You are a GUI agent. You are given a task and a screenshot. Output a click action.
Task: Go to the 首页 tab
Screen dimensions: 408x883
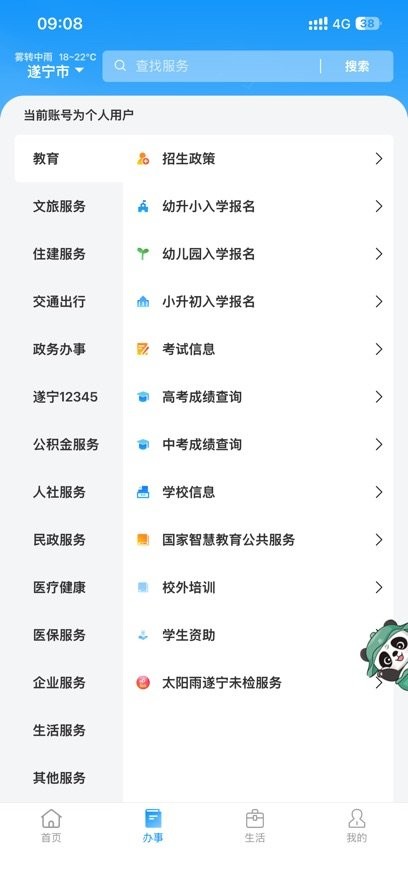tap(51, 826)
